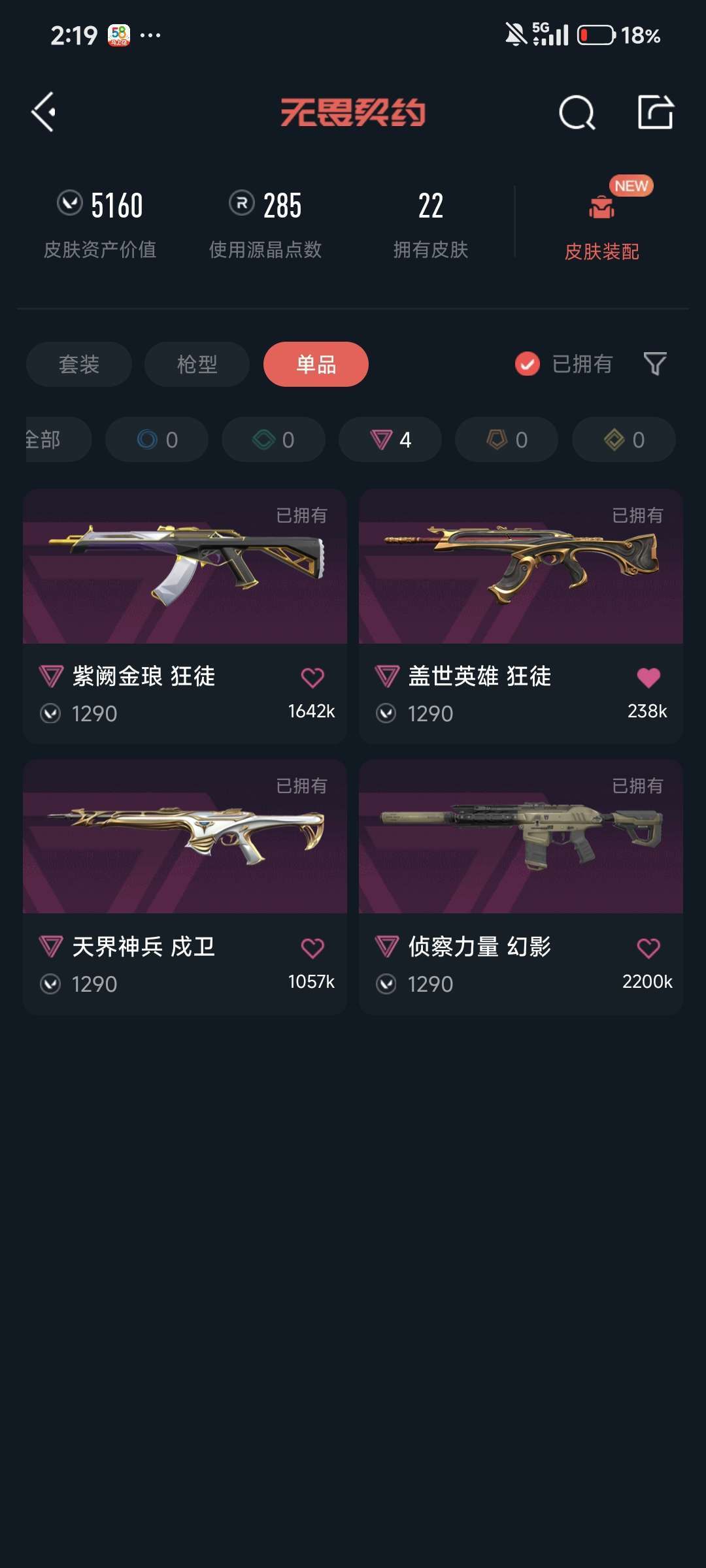Screen dimensions: 706x1568
Task: Open the filter funnel icon
Action: click(x=654, y=364)
